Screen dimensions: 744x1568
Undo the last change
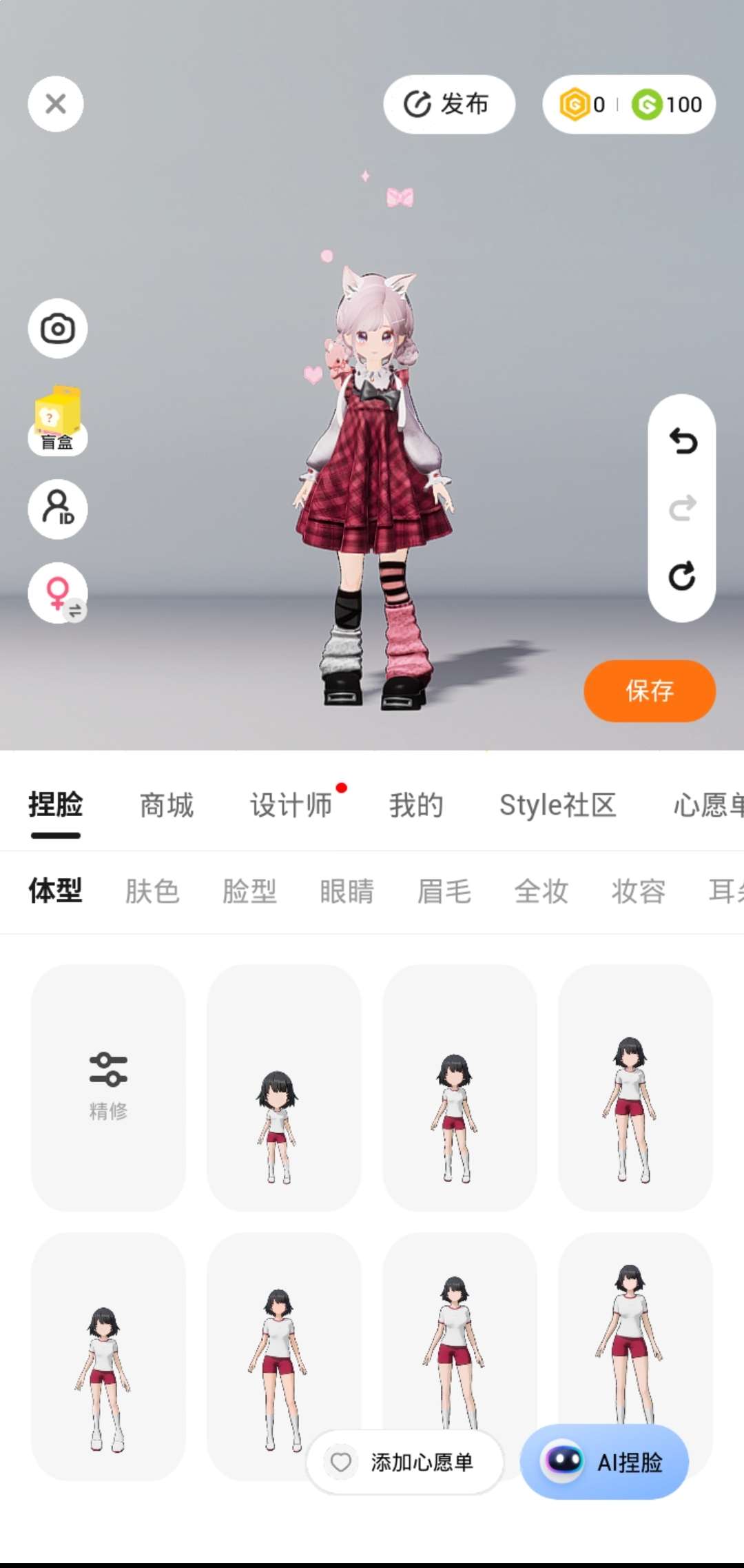(683, 441)
